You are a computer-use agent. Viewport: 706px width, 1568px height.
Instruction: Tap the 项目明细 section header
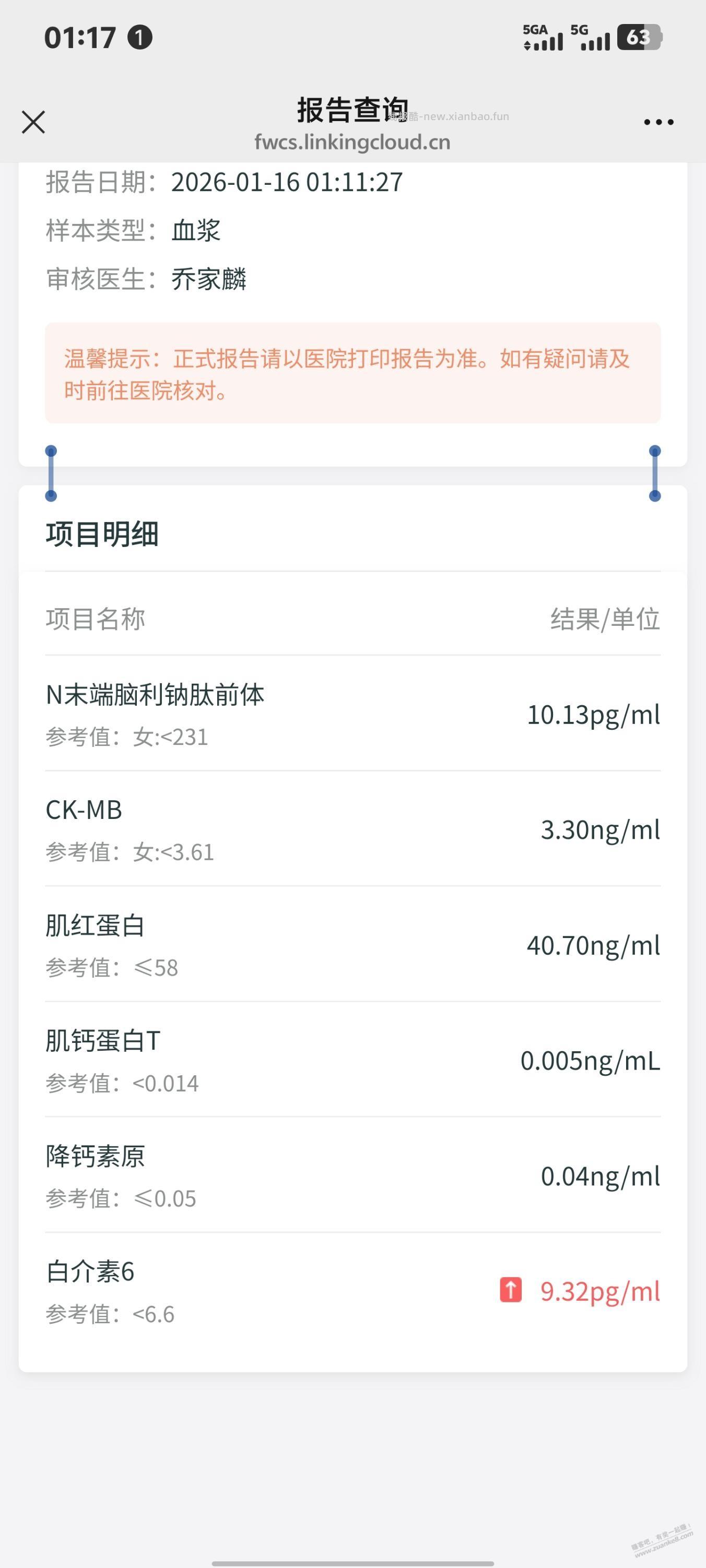[101, 534]
